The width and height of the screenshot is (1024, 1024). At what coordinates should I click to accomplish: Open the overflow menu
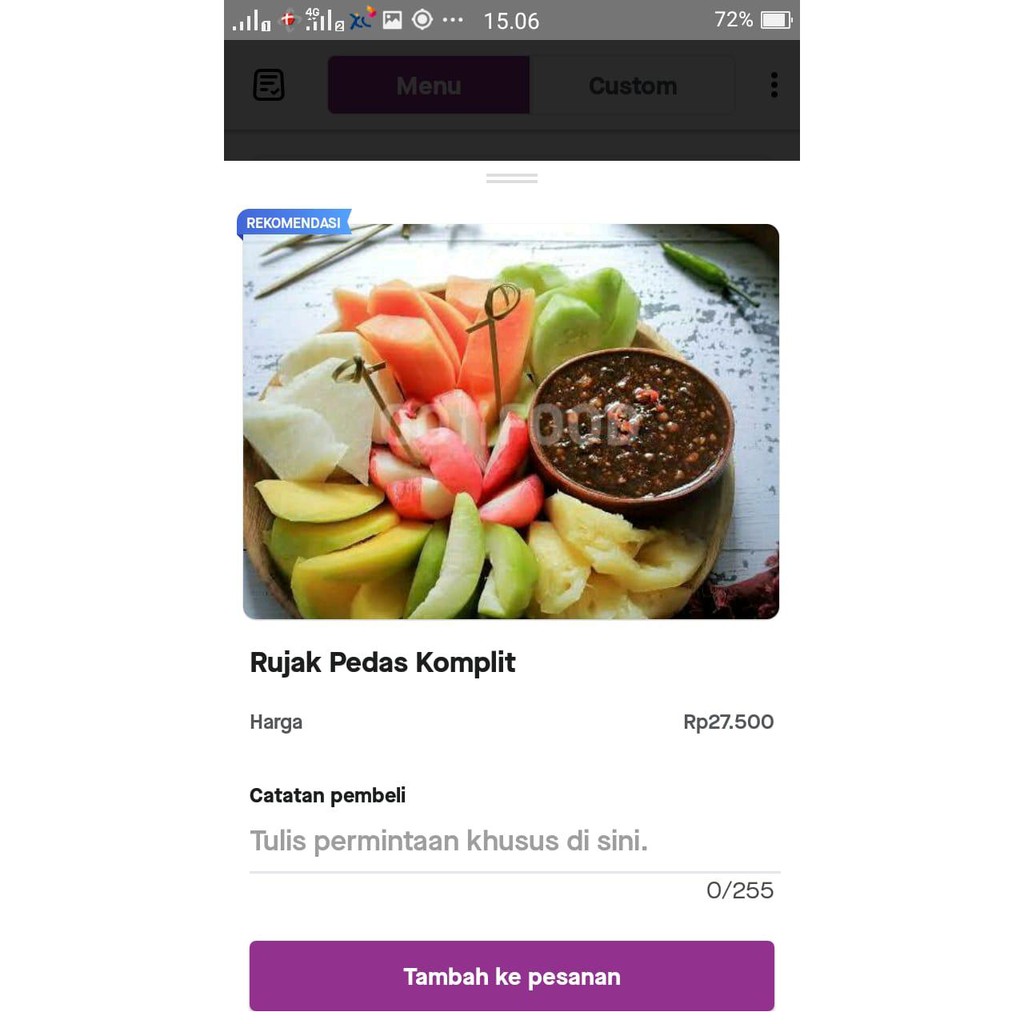pos(773,86)
